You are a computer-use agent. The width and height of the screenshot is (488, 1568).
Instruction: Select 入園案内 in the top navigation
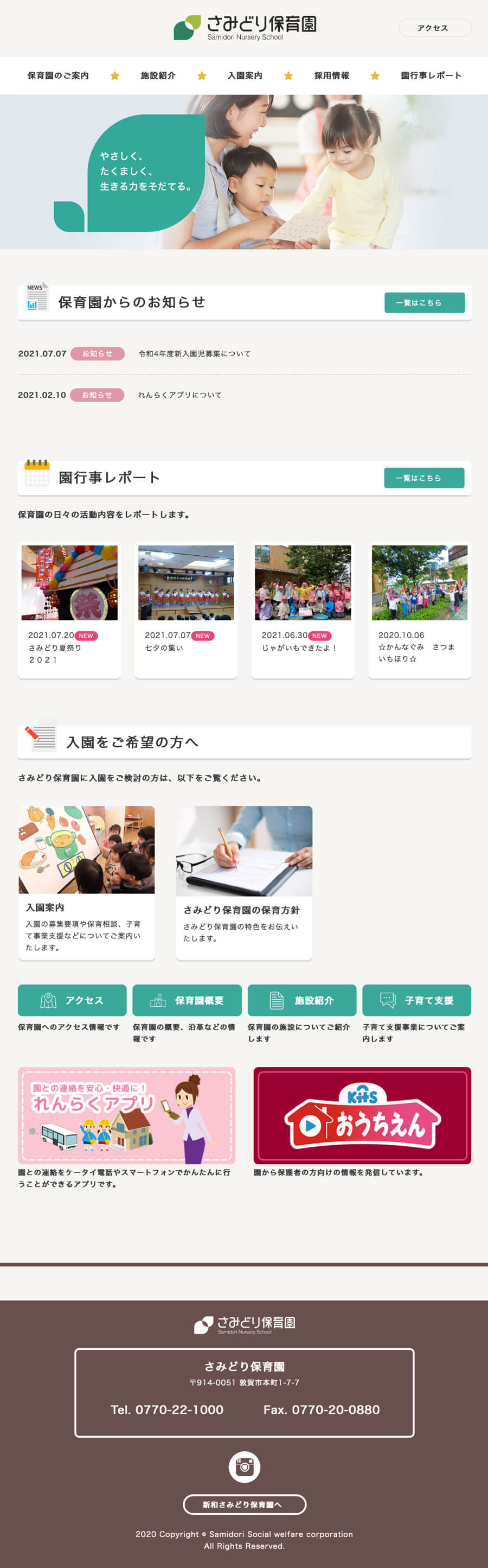(x=245, y=75)
